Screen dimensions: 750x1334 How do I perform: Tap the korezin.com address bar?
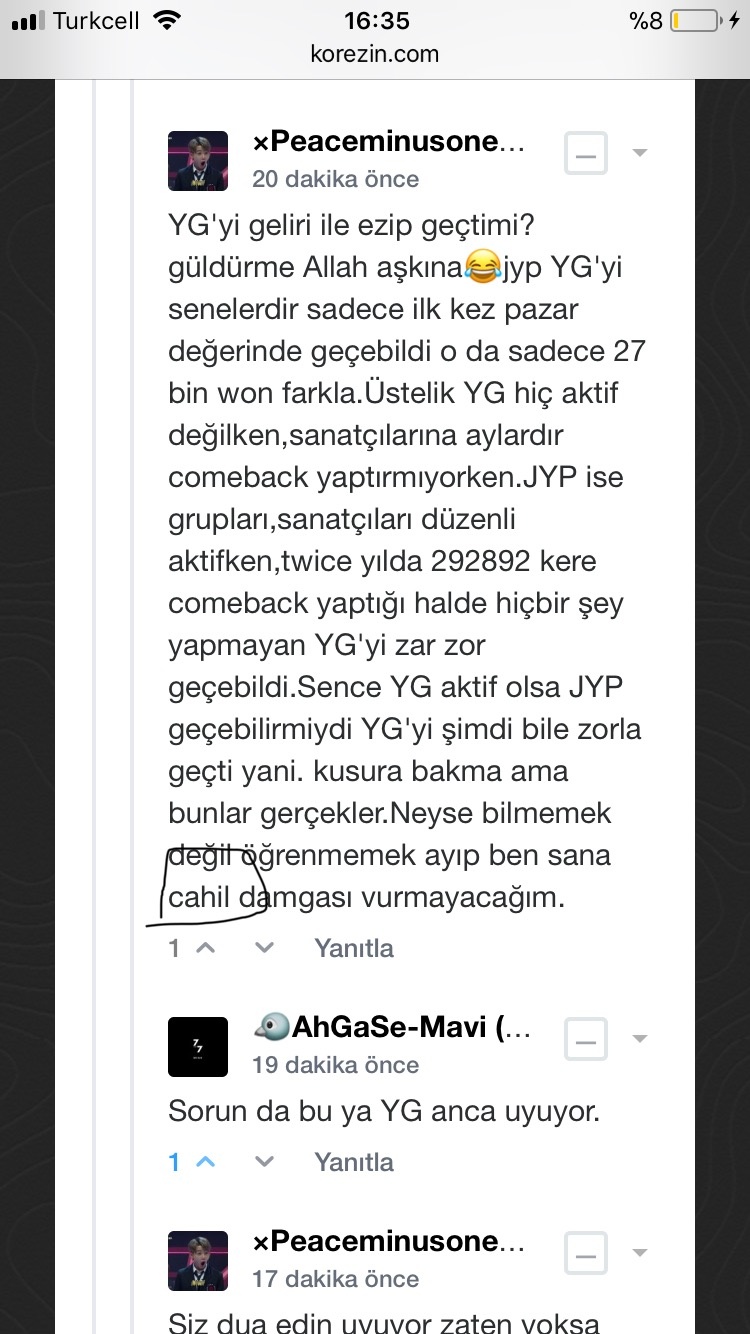click(x=374, y=54)
